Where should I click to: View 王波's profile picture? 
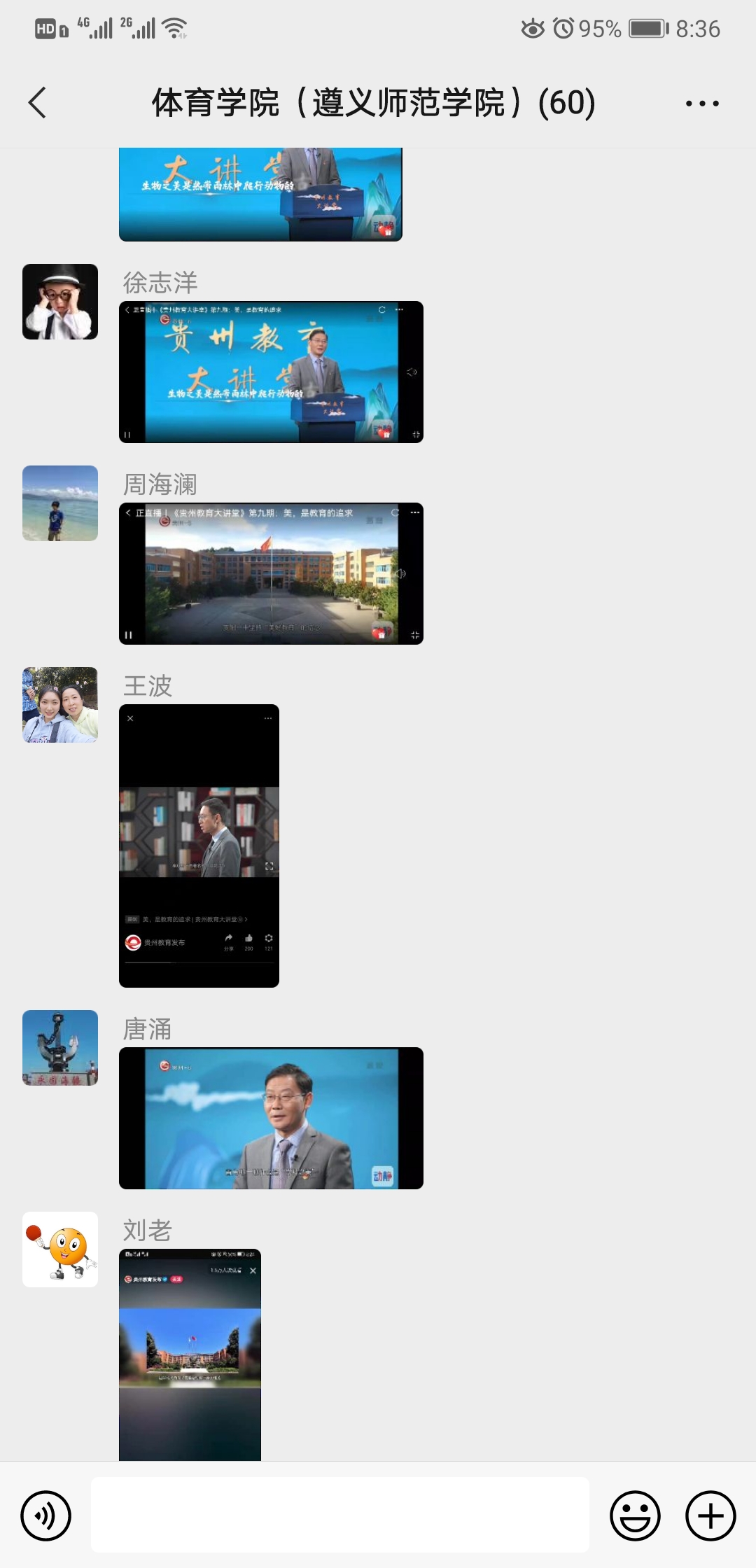tap(60, 705)
